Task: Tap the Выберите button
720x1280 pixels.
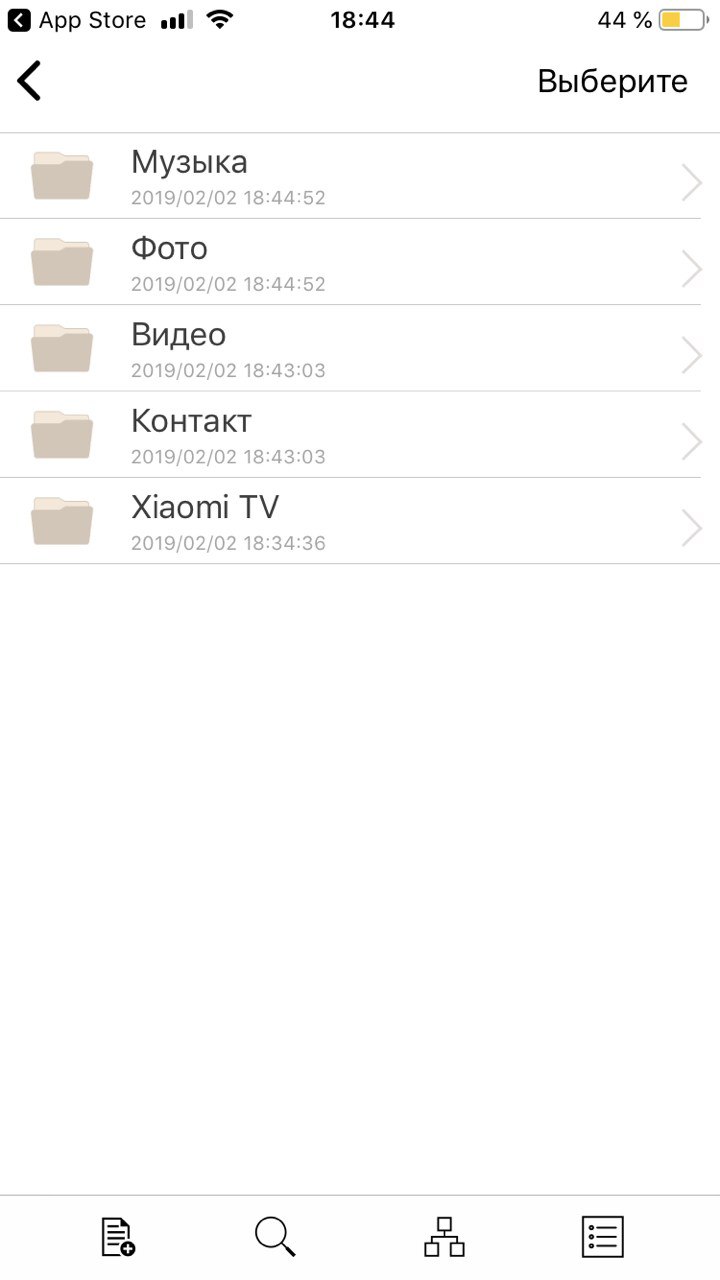Action: [612, 81]
